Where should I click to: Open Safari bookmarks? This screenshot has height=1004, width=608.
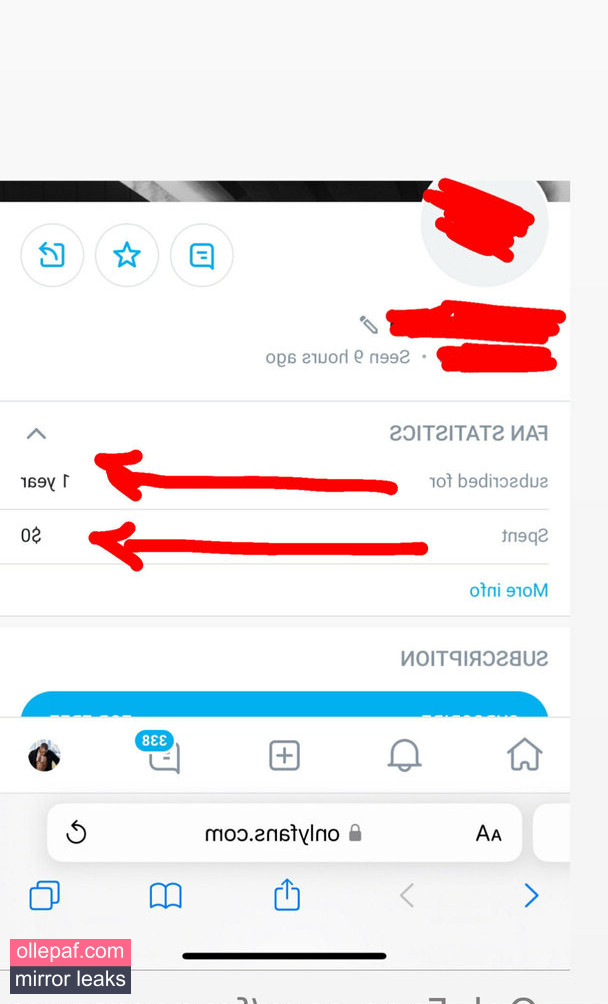(166, 896)
